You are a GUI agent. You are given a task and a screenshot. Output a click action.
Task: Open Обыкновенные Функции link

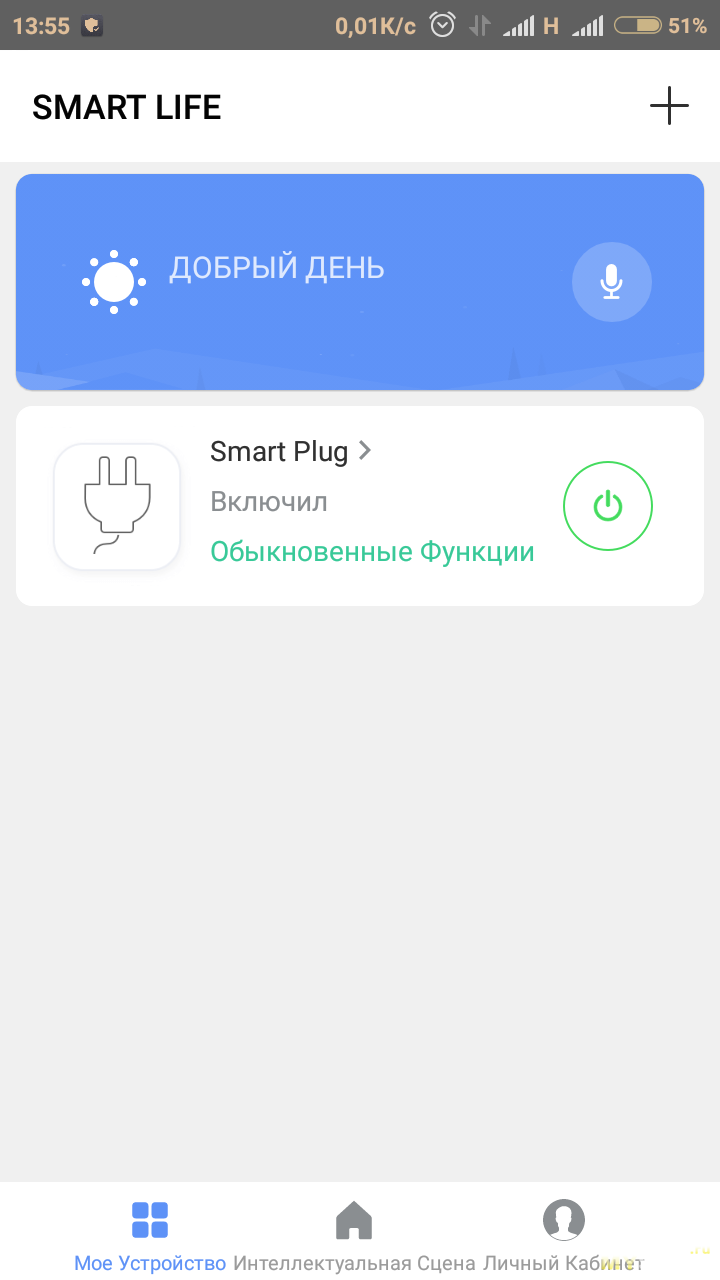372,552
